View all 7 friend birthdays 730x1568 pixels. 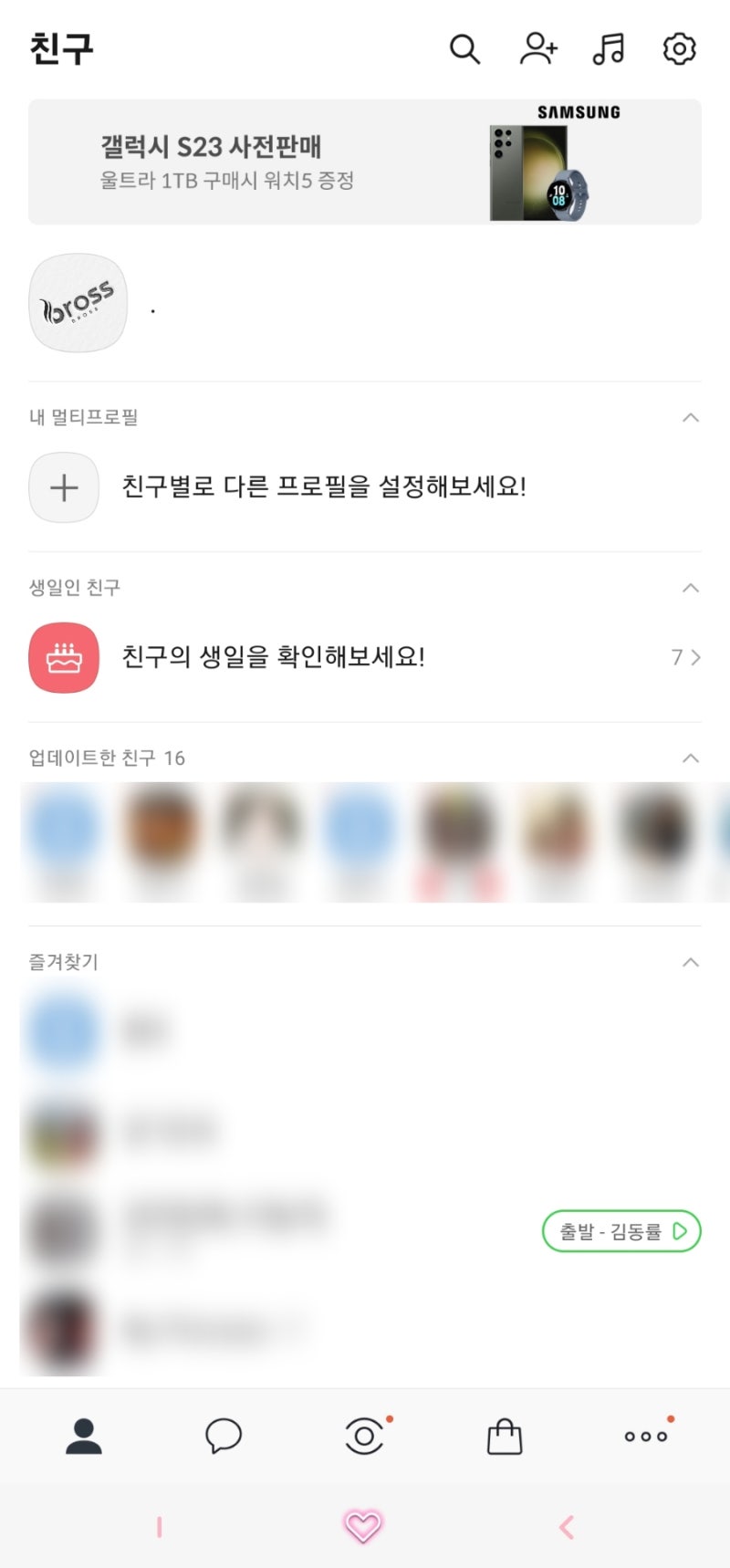click(x=683, y=657)
